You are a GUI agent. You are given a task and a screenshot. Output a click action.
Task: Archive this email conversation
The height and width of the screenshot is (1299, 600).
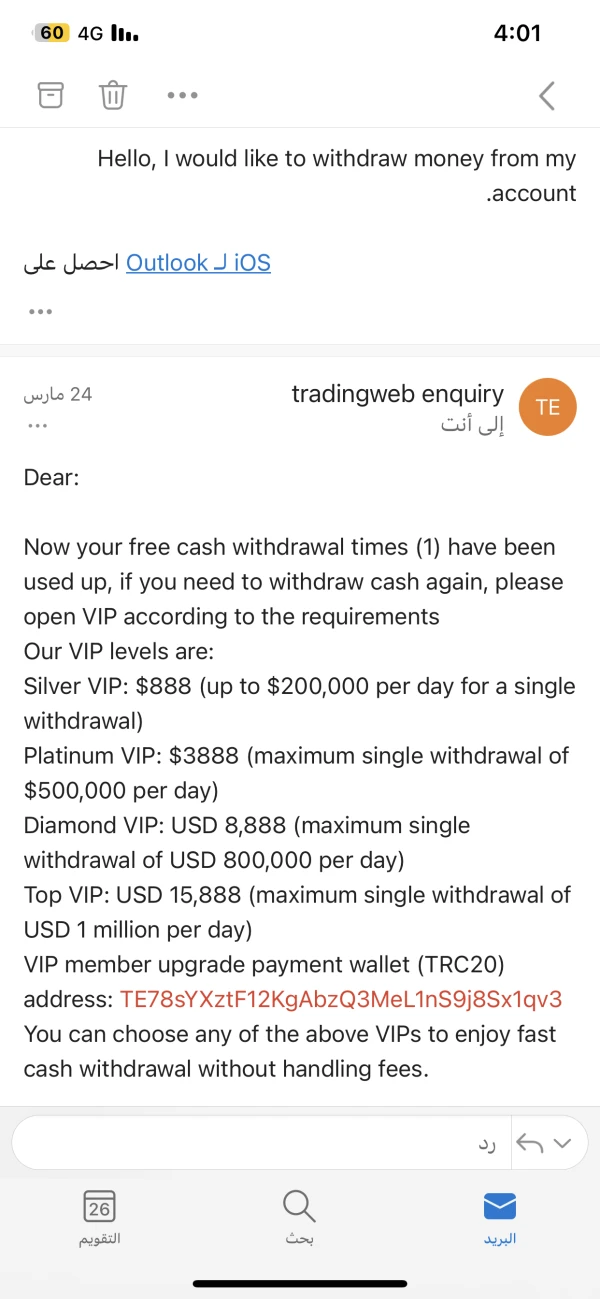coord(50,95)
